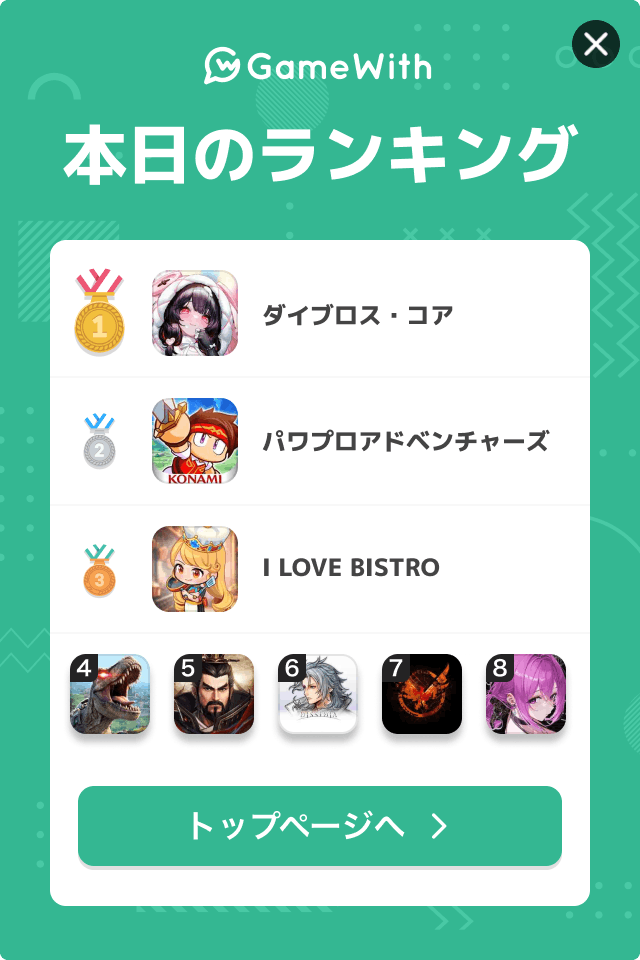Open the rank 8 pink-haired character game
The image size is (640, 960).
pos(526,694)
